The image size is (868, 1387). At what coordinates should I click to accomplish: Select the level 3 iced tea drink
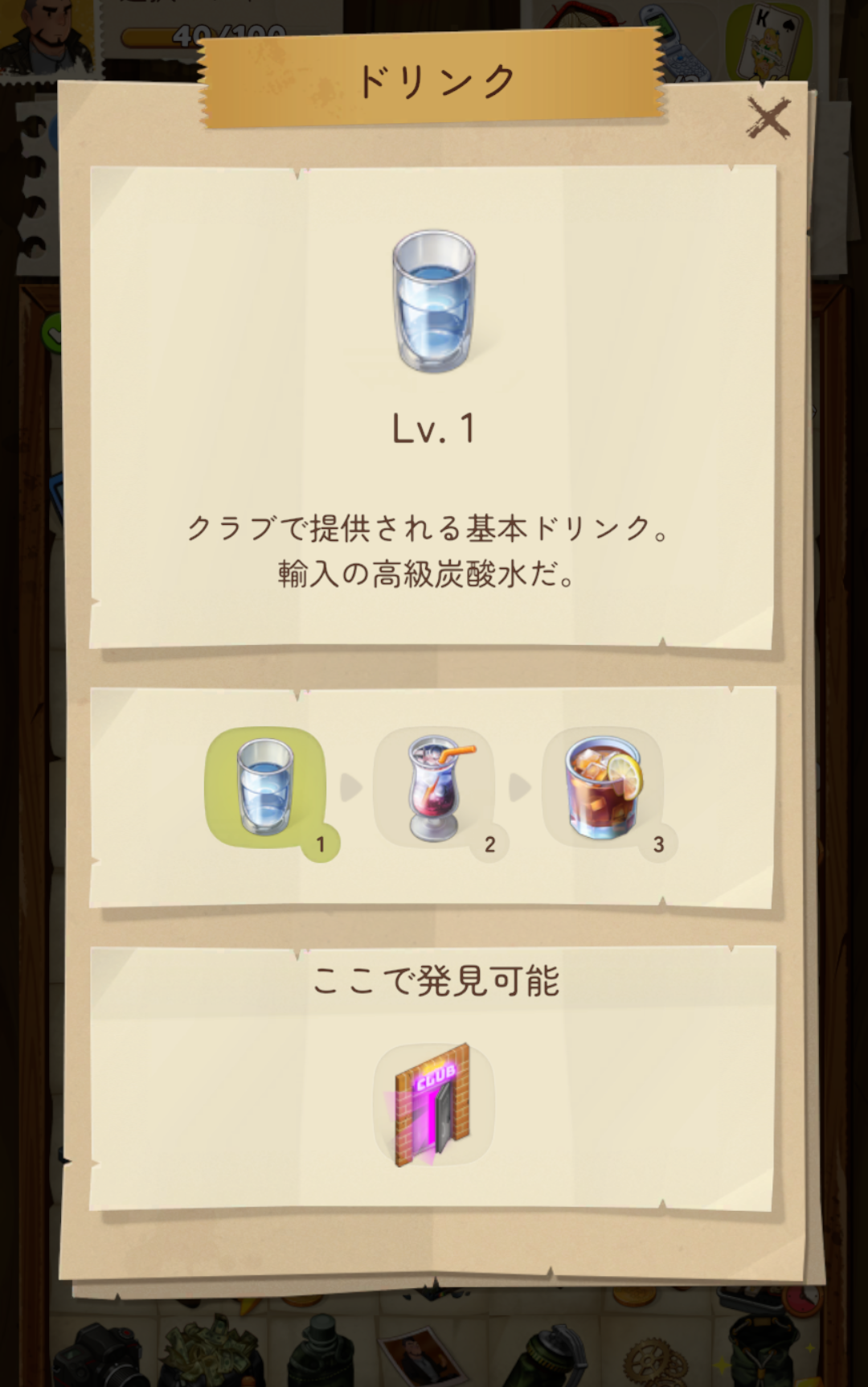coord(604,788)
